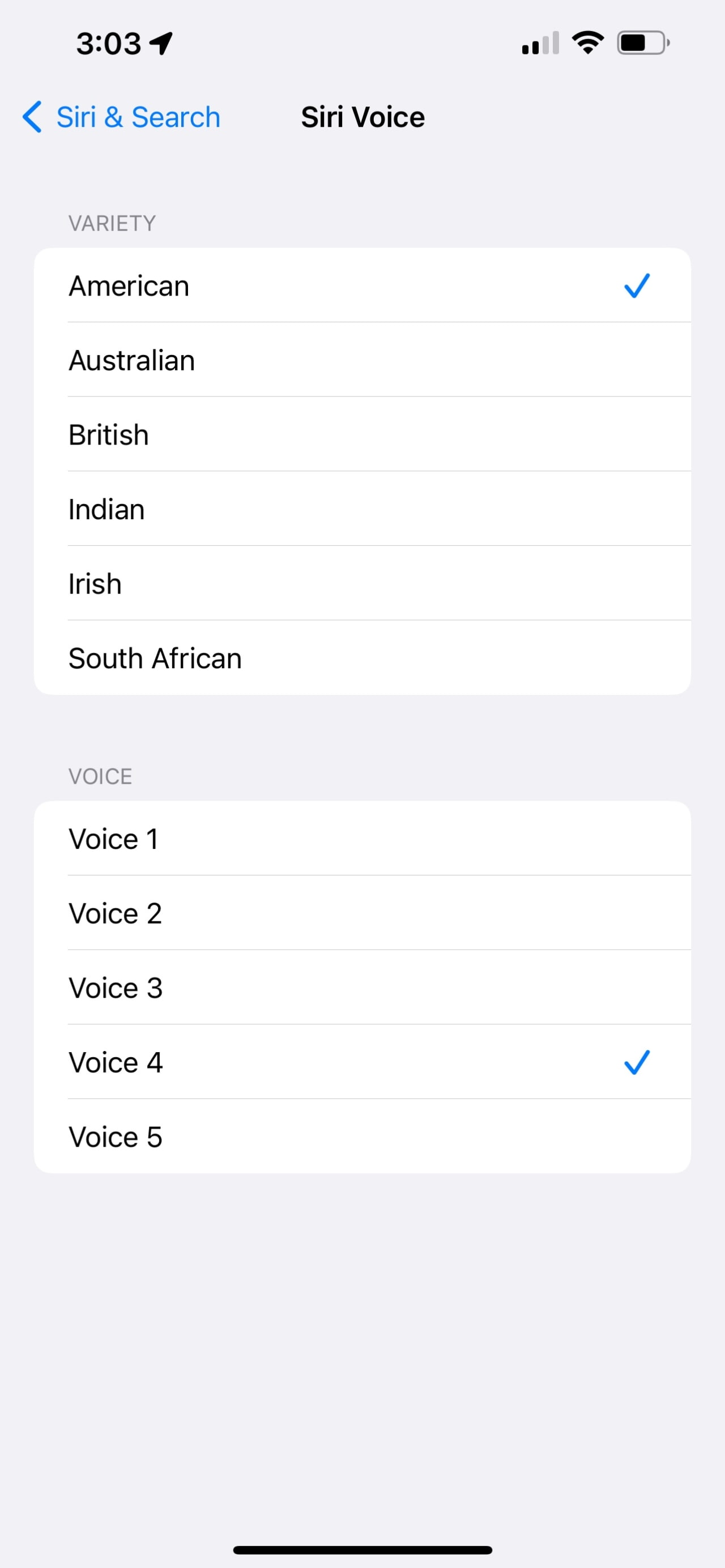Image resolution: width=725 pixels, height=1568 pixels.
Task: Tap the blue checkmark next to American
Action: point(637,285)
